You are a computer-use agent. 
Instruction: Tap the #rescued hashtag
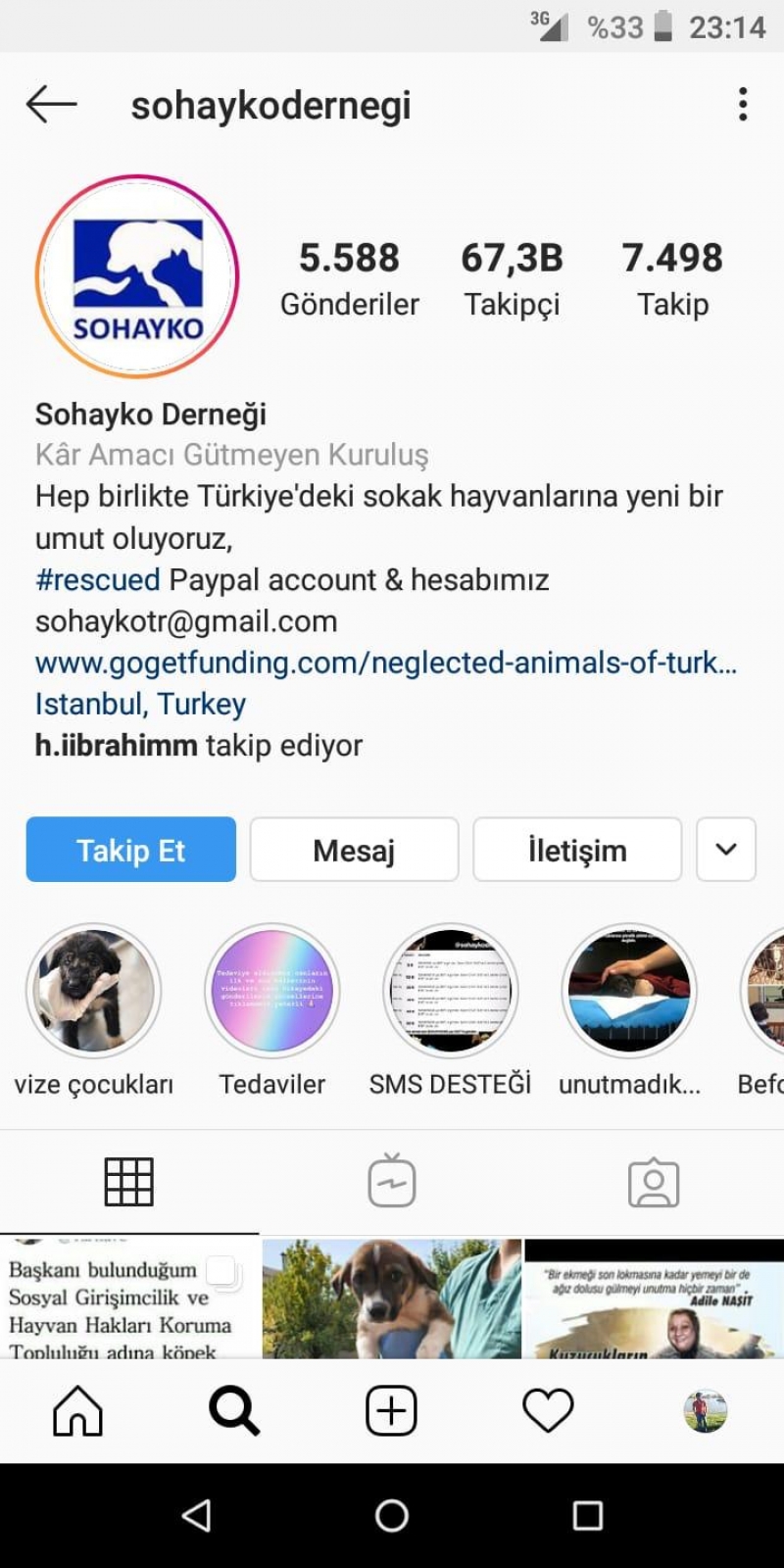coord(97,579)
